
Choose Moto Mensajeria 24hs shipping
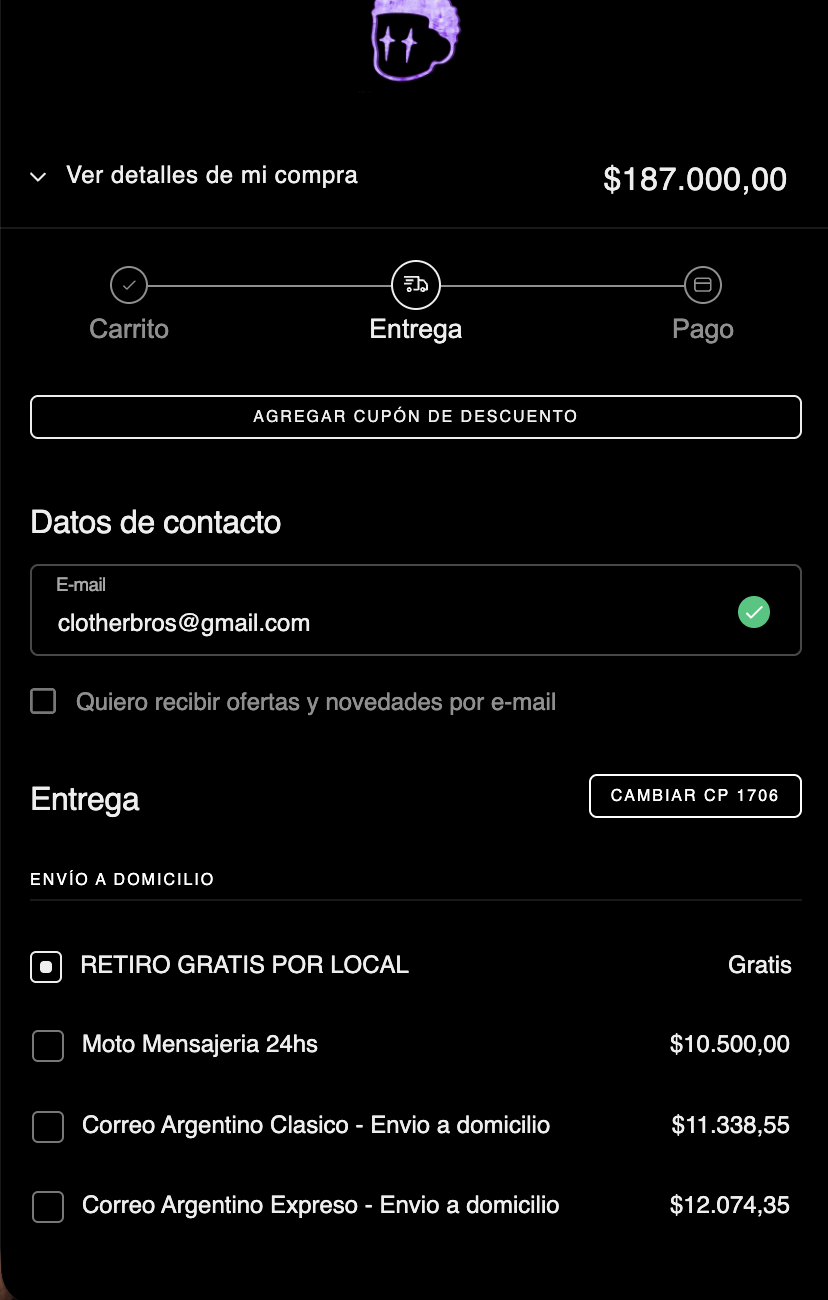coord(48,1046)
